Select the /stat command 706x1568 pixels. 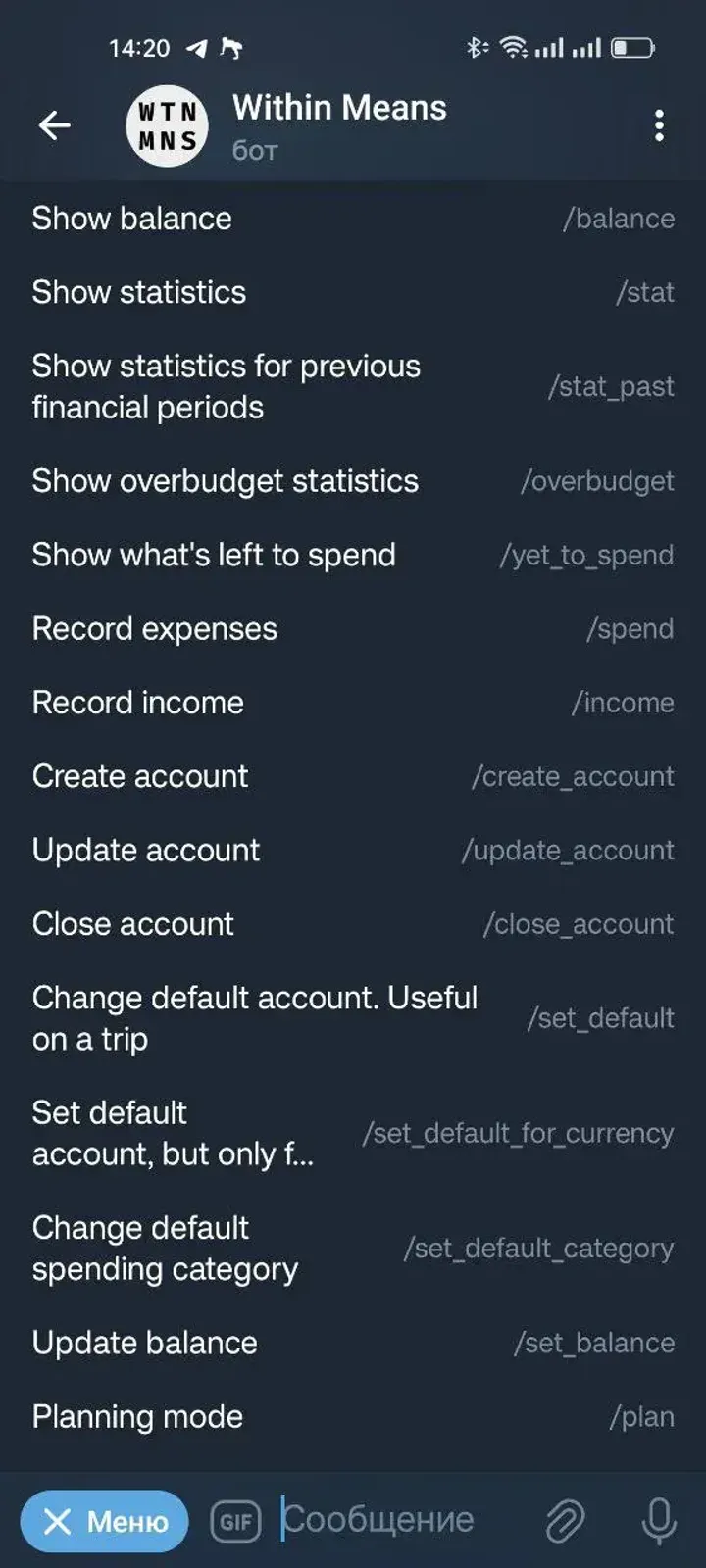353,292
